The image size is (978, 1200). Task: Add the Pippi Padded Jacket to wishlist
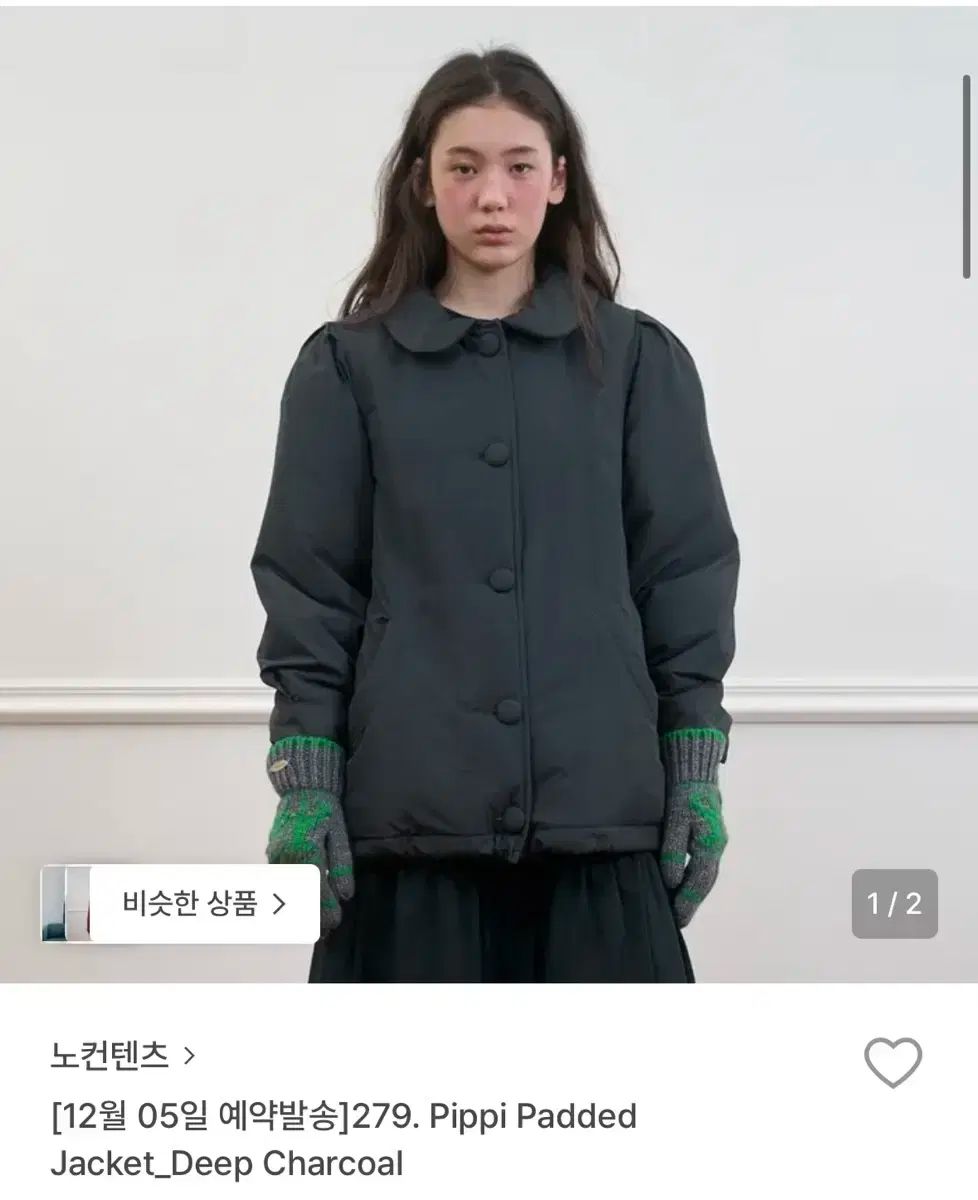892,1062
